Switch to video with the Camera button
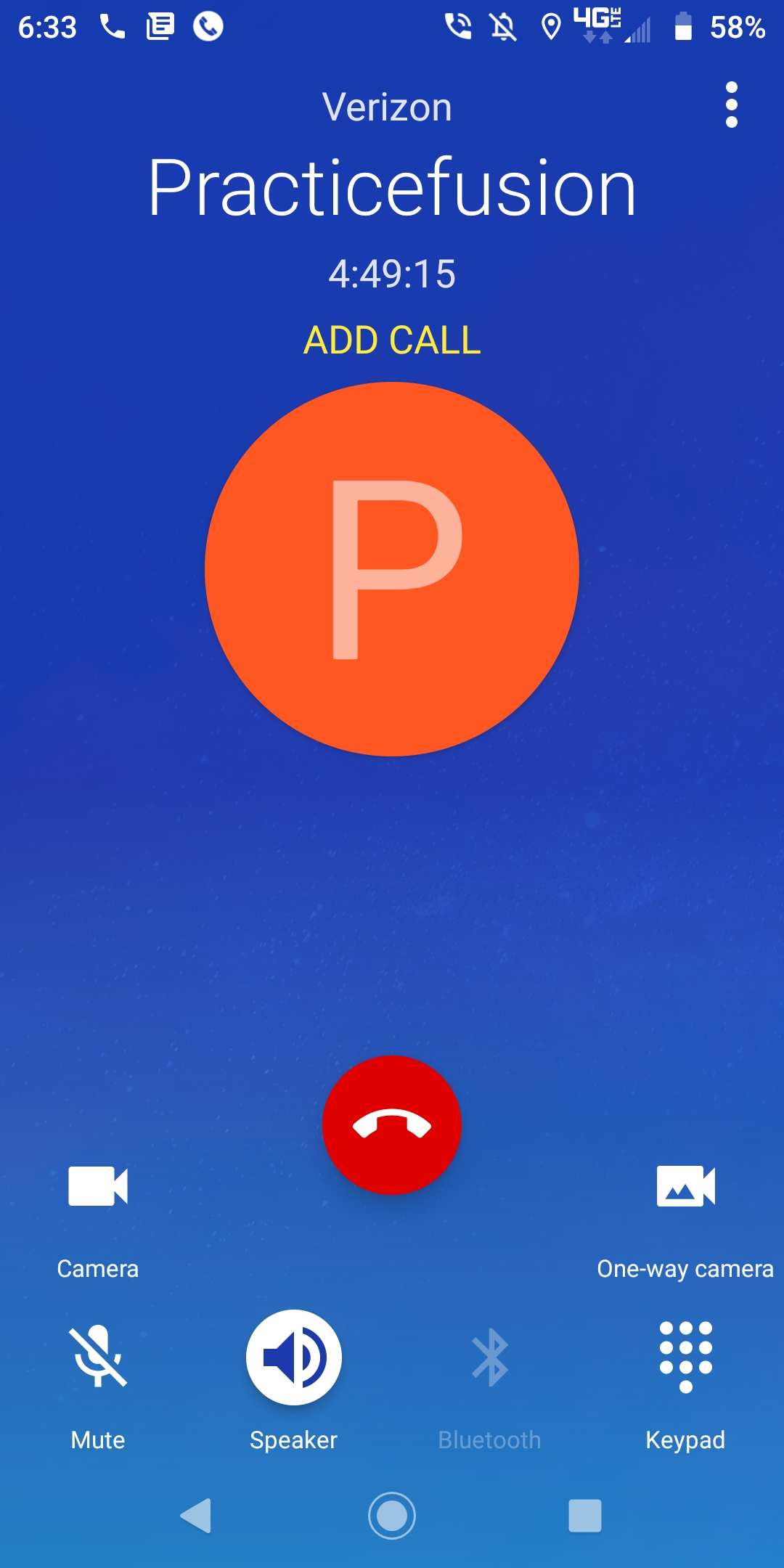Image resolution: width=784 pixels, height=1568 pixels. pos(98,1187)
